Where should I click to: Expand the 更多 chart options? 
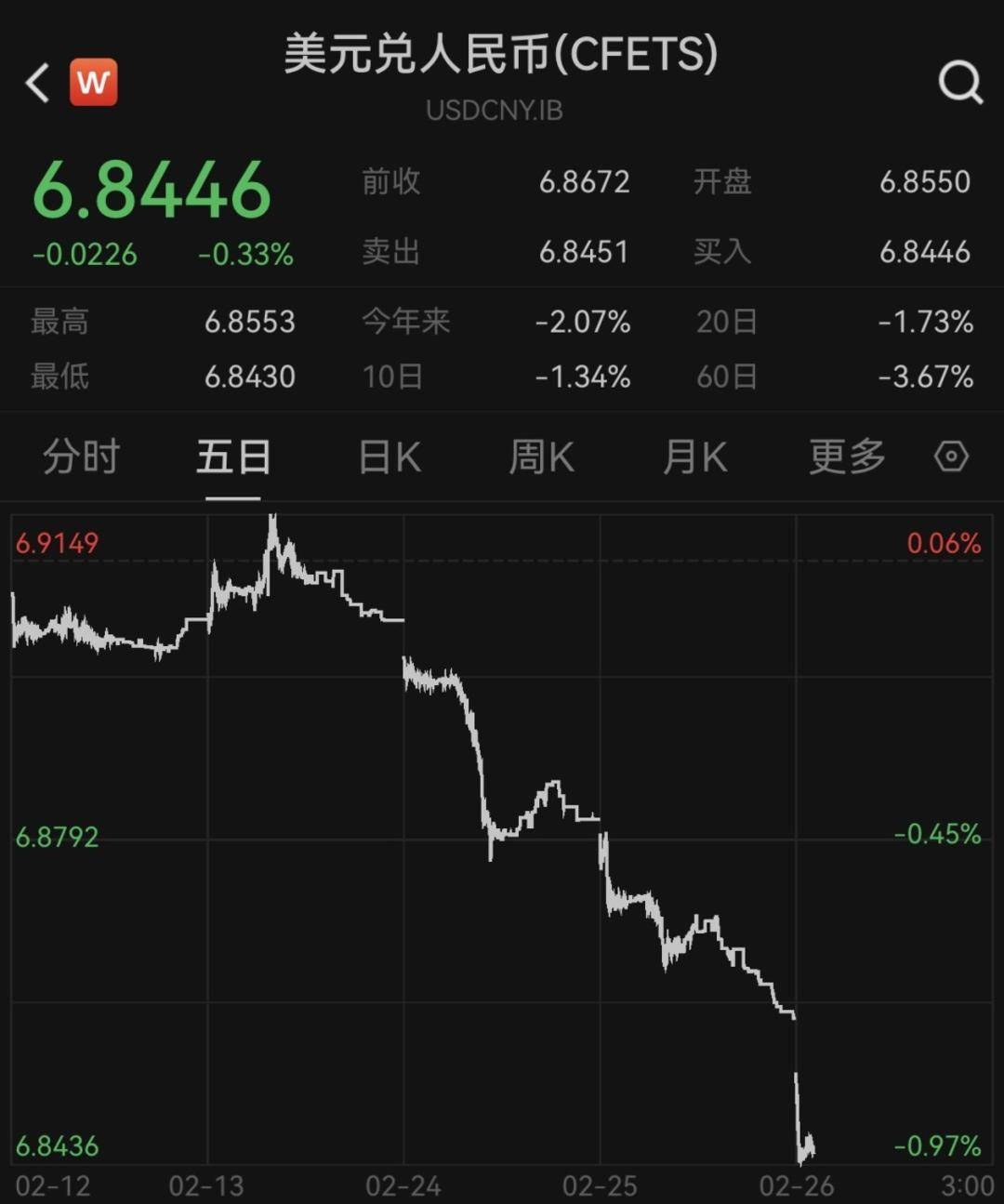[847, 457]
